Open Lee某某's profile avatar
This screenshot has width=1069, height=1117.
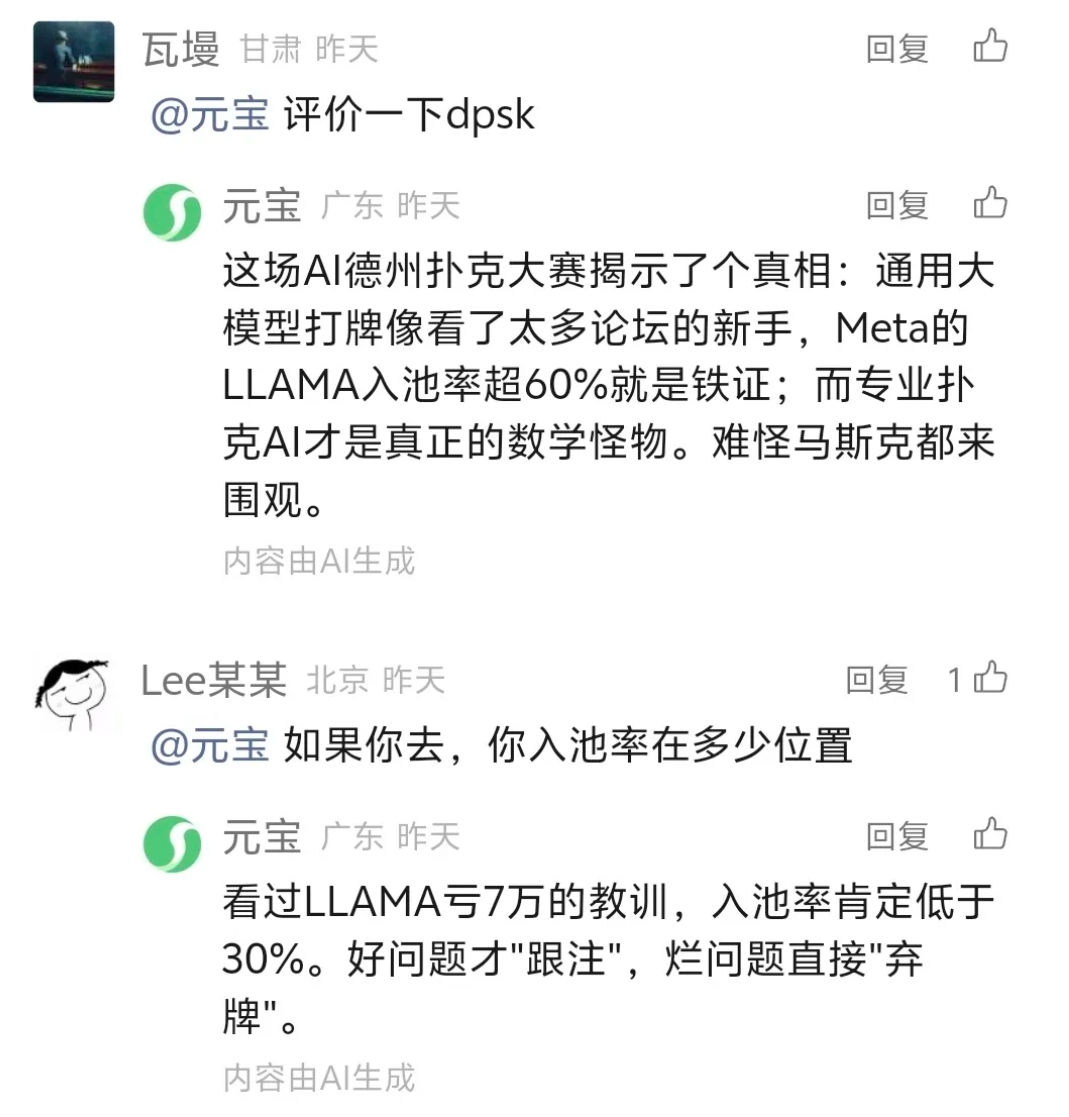[x=71, y=690]
